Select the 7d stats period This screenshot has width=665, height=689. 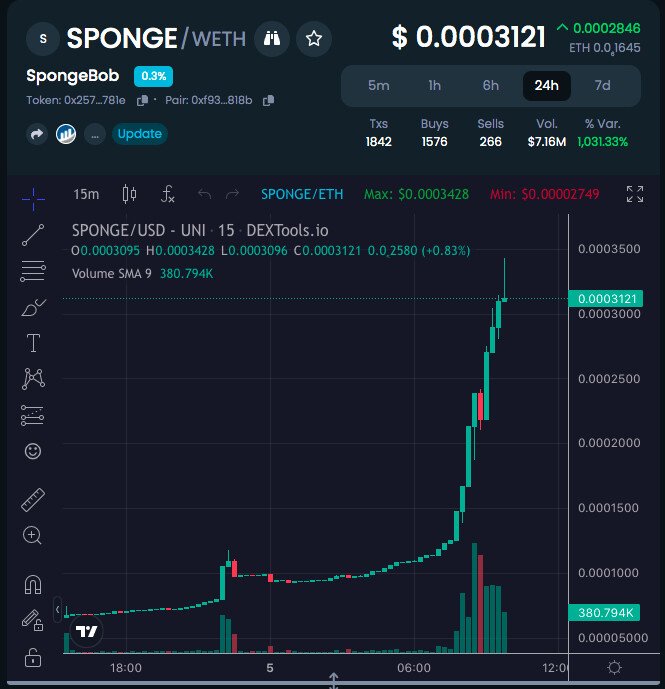(602, 86)
